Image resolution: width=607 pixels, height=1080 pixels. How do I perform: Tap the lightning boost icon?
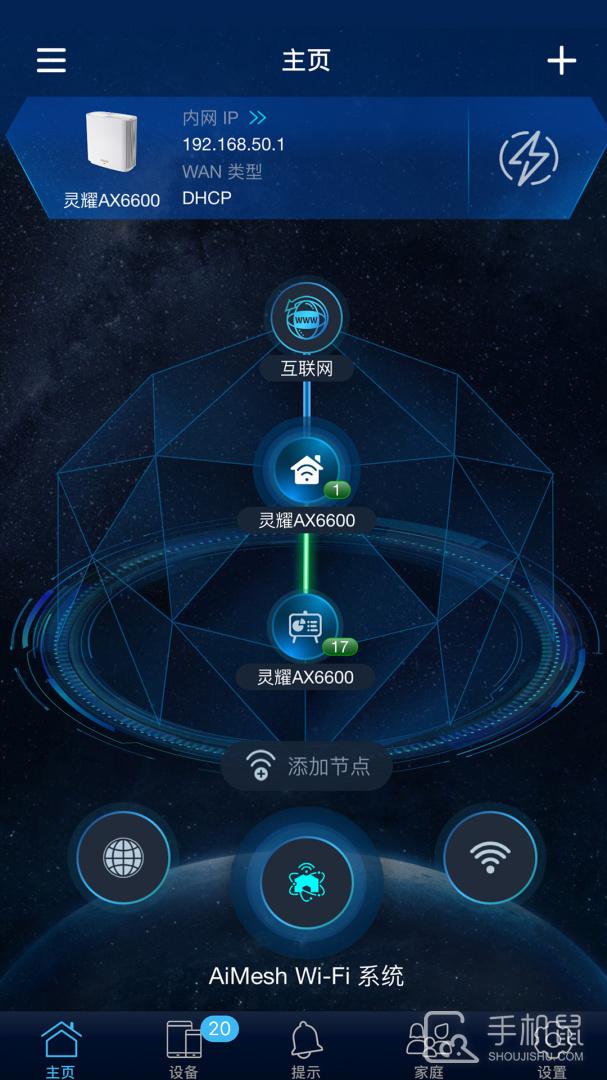pyautogui.click(x=528, y=158)
